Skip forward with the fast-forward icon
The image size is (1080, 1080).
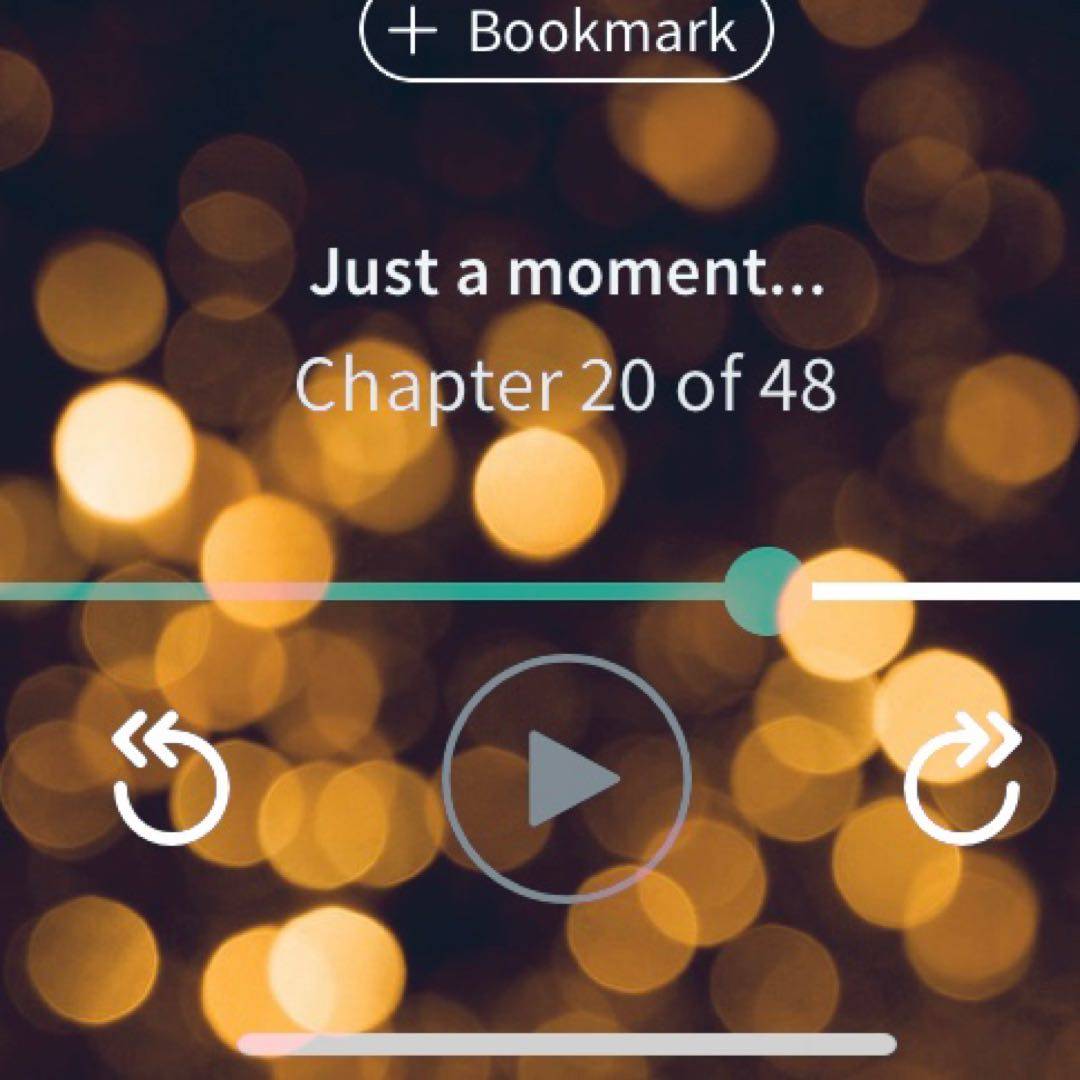click(x=964, y=779)
